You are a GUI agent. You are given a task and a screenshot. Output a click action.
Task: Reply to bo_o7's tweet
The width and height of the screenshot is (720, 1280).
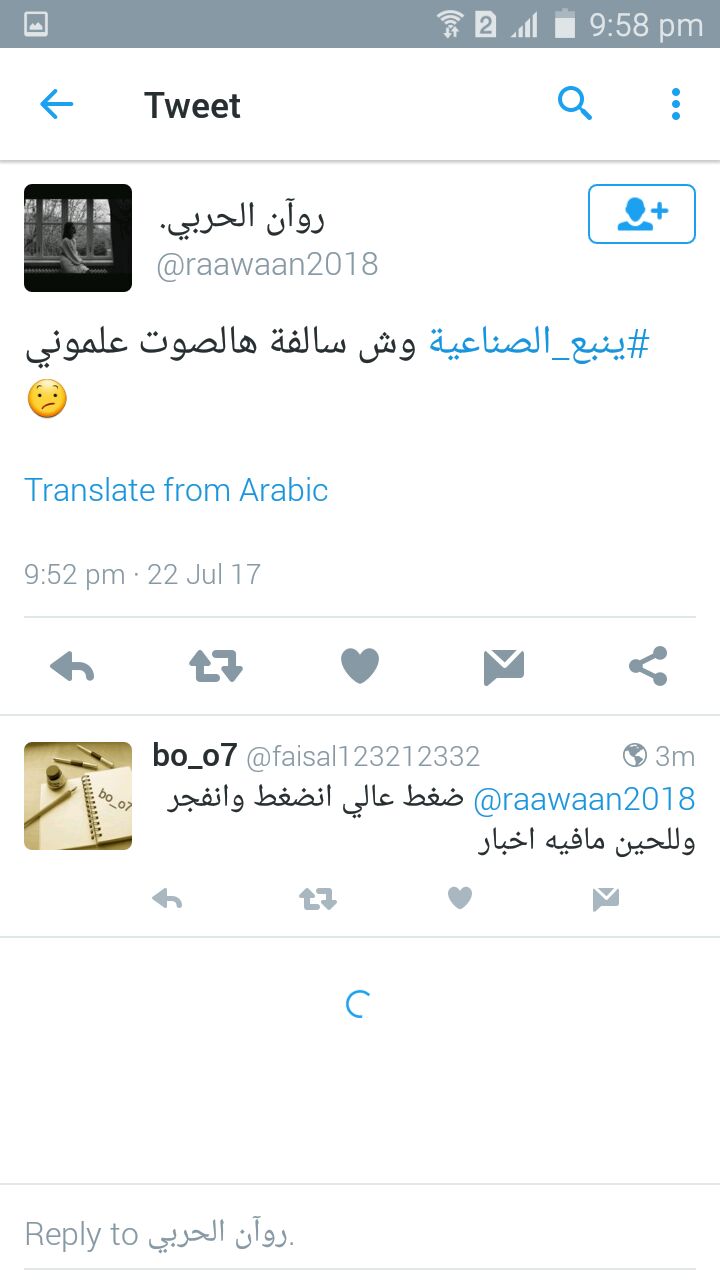167,900
